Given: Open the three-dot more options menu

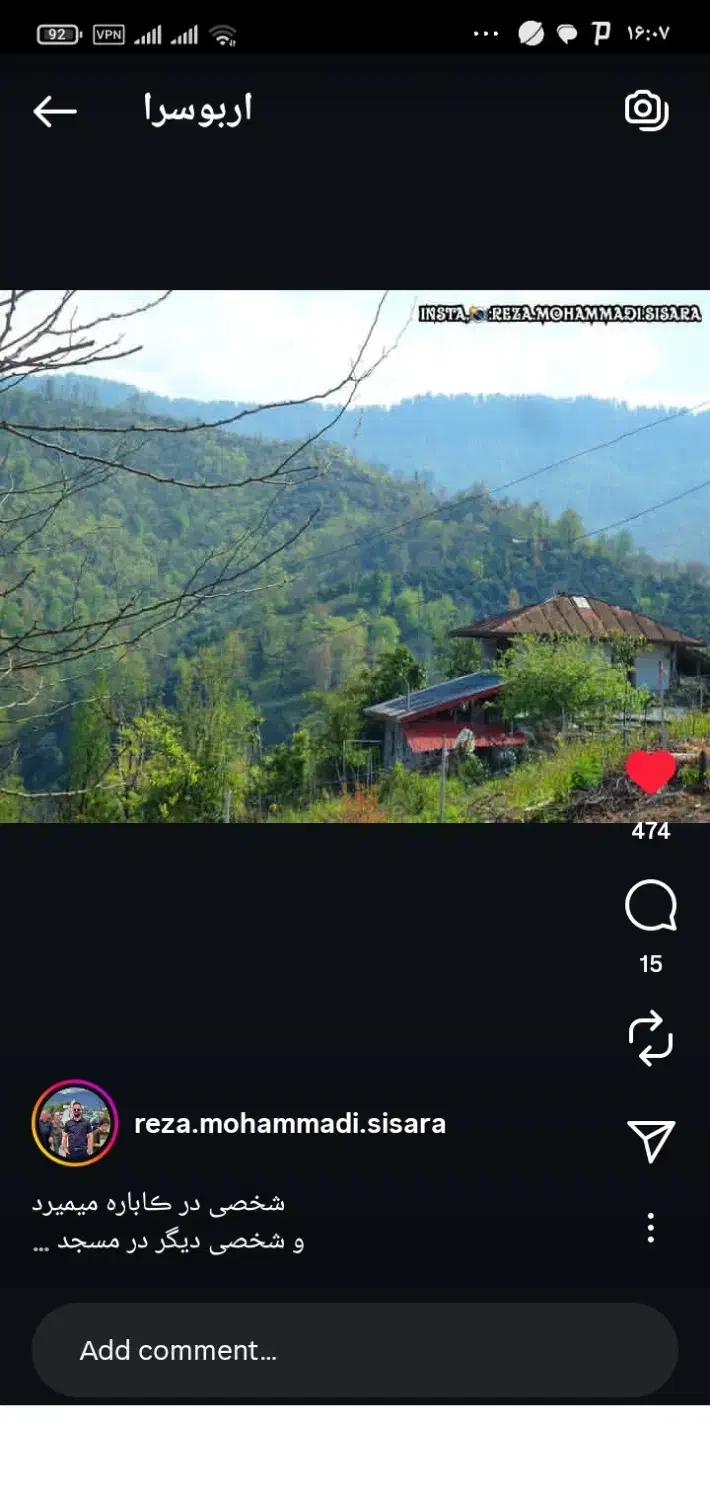Looking at the screenshot, I should click(651, 1227).
